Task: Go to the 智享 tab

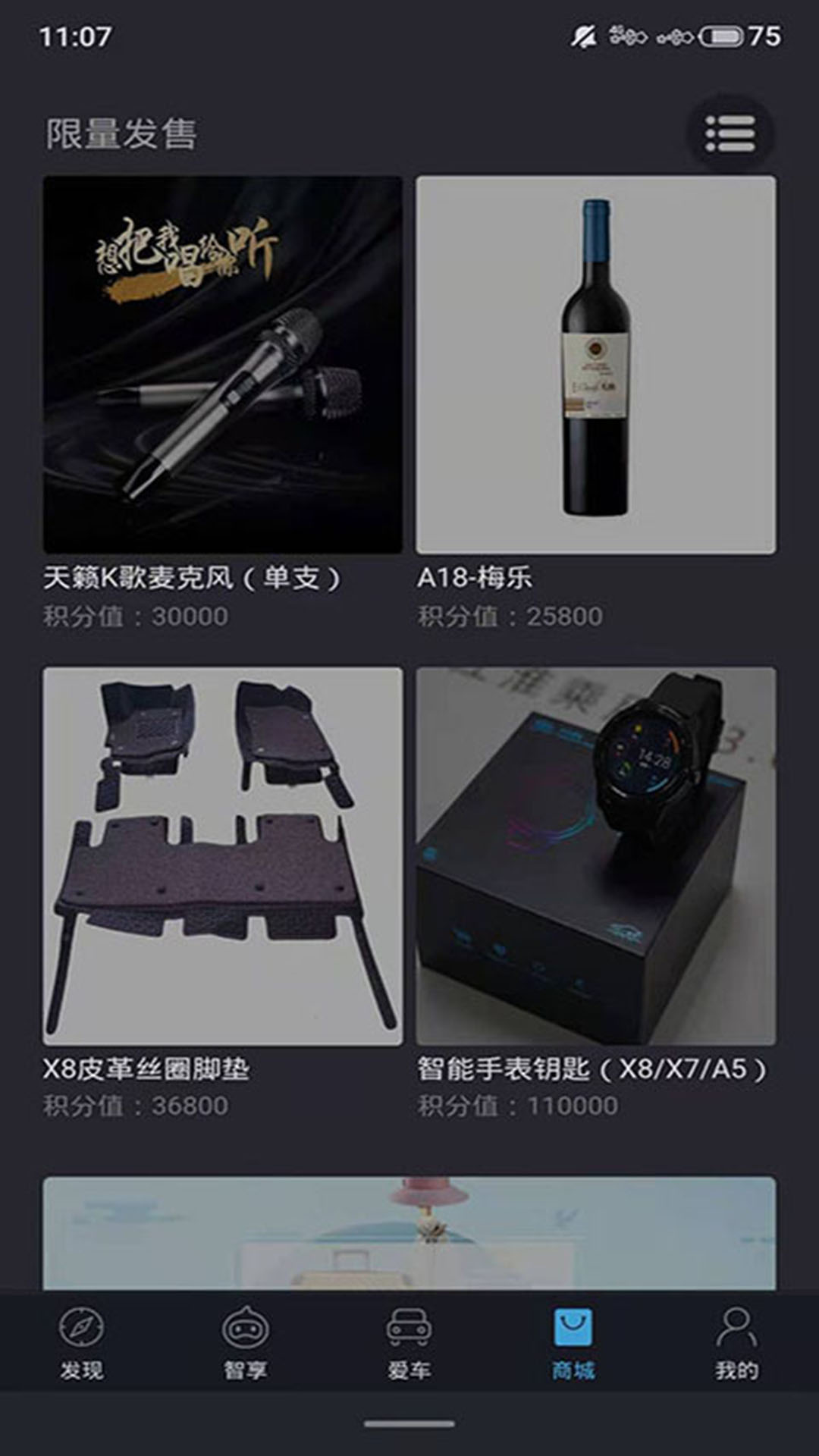Action: click(x=245, y=1344)
